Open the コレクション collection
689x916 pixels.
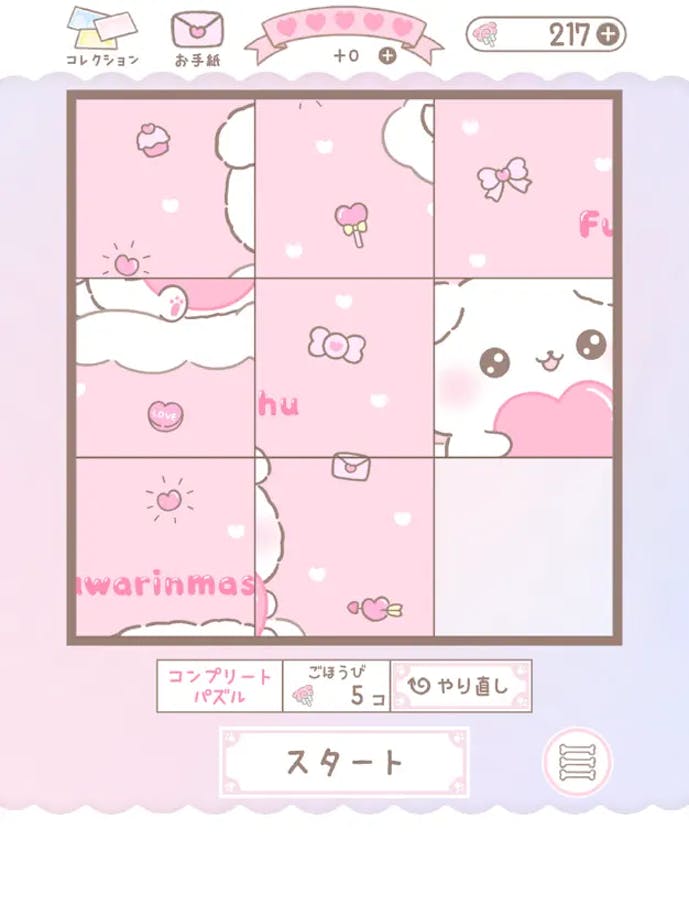coord(103,36)
